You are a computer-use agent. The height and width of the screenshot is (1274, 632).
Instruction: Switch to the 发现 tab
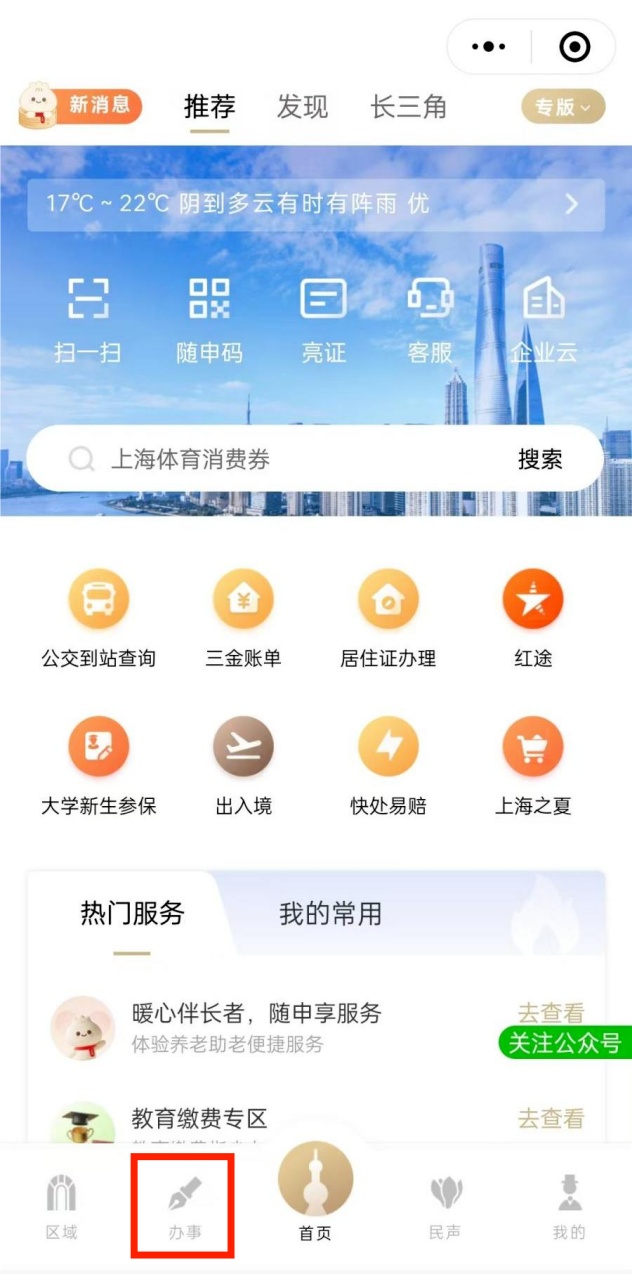pos(302,107)
